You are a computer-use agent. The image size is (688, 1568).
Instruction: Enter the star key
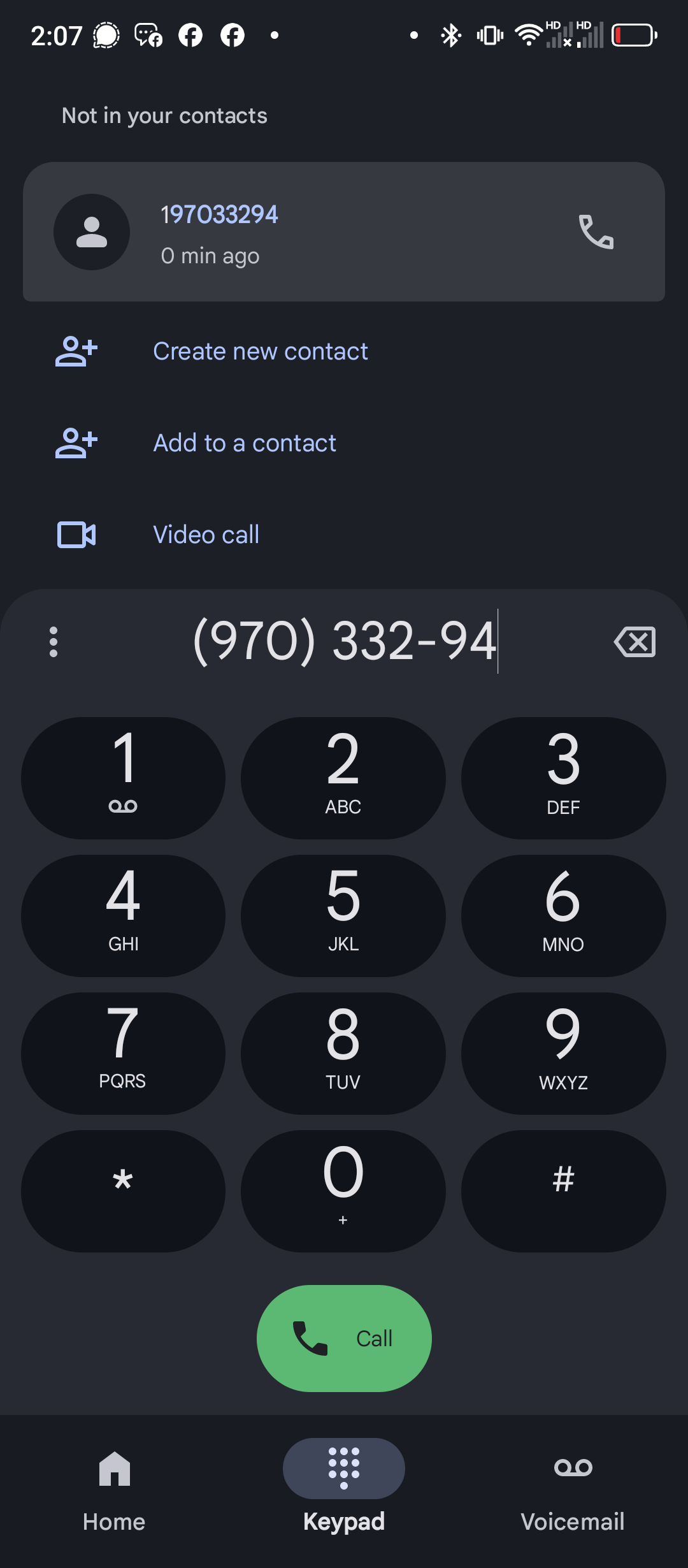pos(123,1191)
